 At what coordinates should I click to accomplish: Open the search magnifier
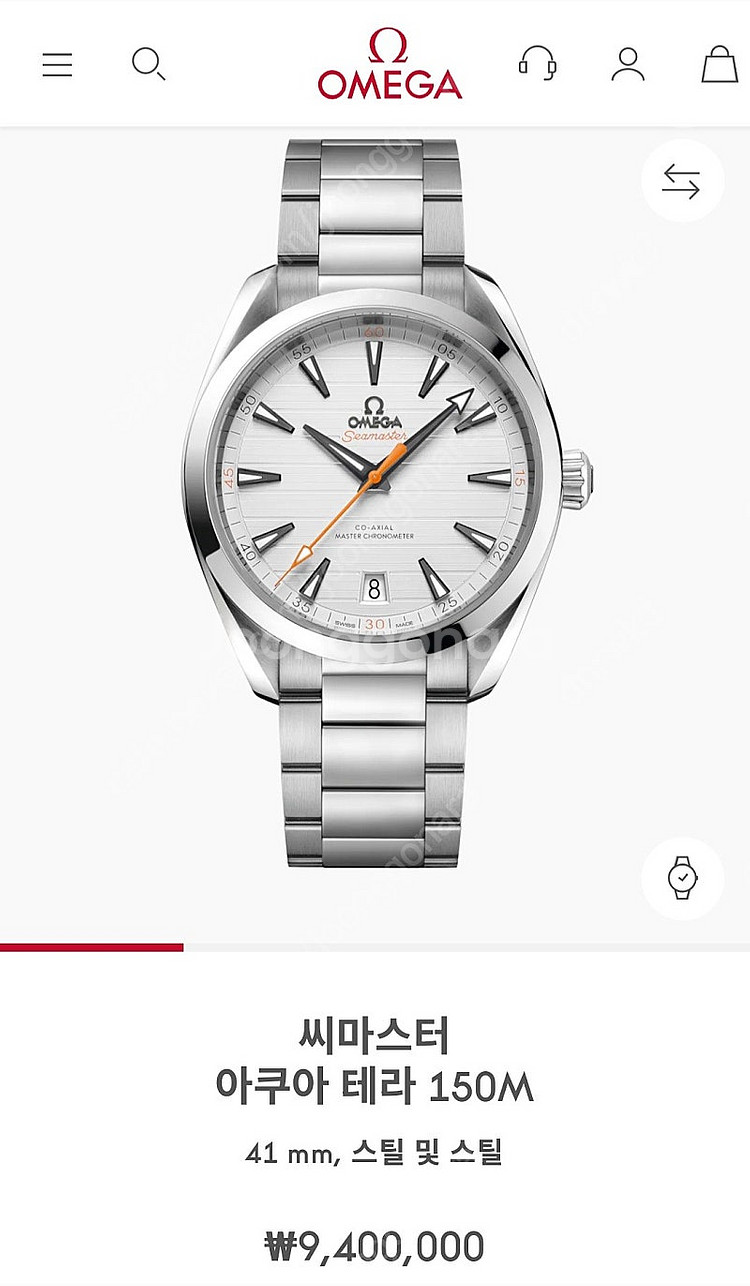click(148, 64)
